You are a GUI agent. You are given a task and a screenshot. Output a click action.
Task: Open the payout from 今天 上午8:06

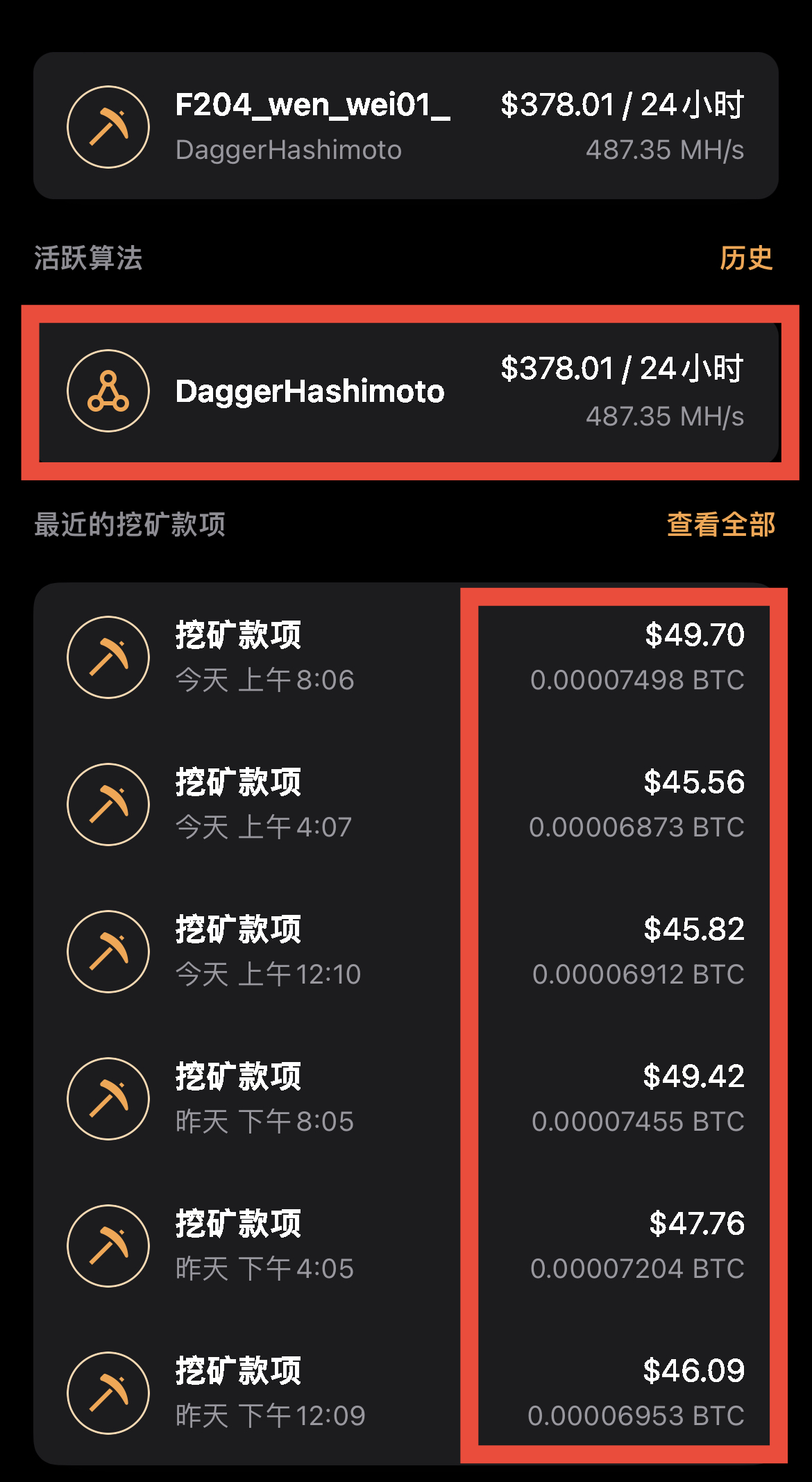click(x=405, y=657)
